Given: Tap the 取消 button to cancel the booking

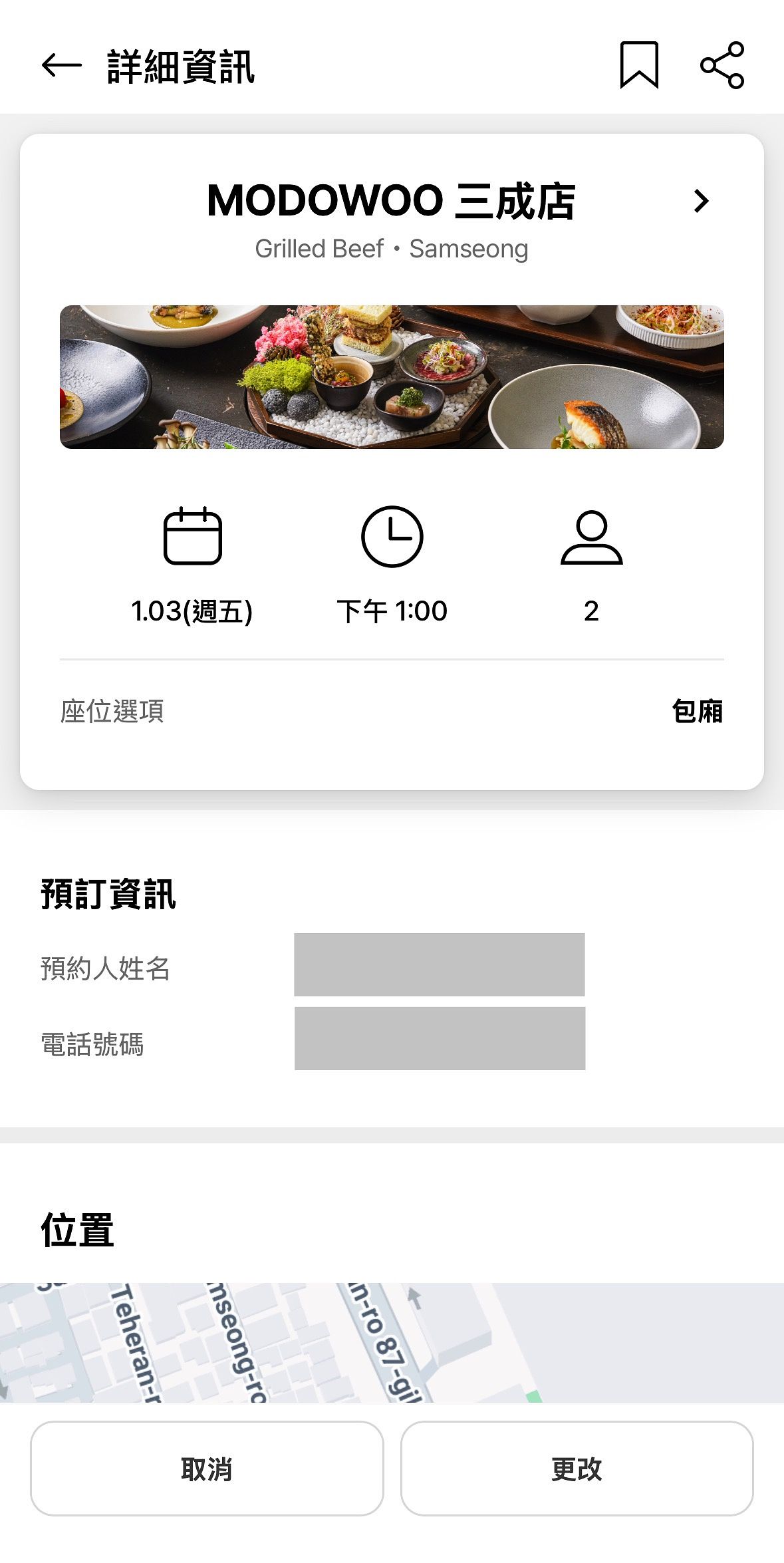Looking at the screenshot, I should pyautogui.click(x=207, y=1469).
